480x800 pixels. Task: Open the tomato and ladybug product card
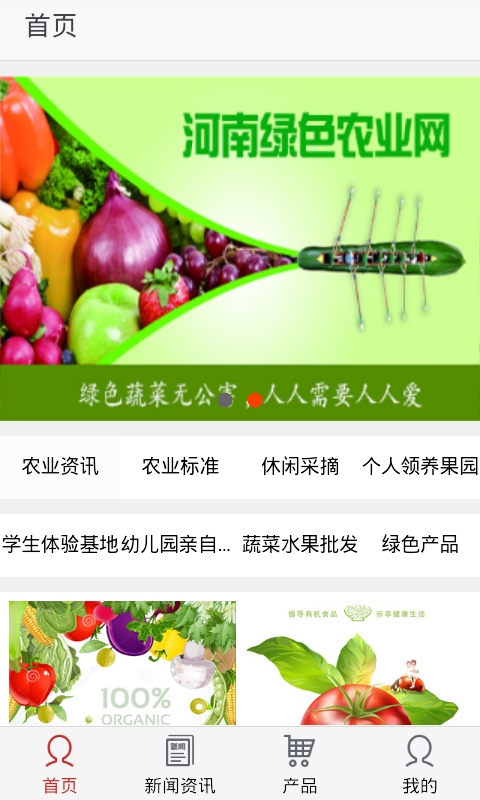coord(357,663)
